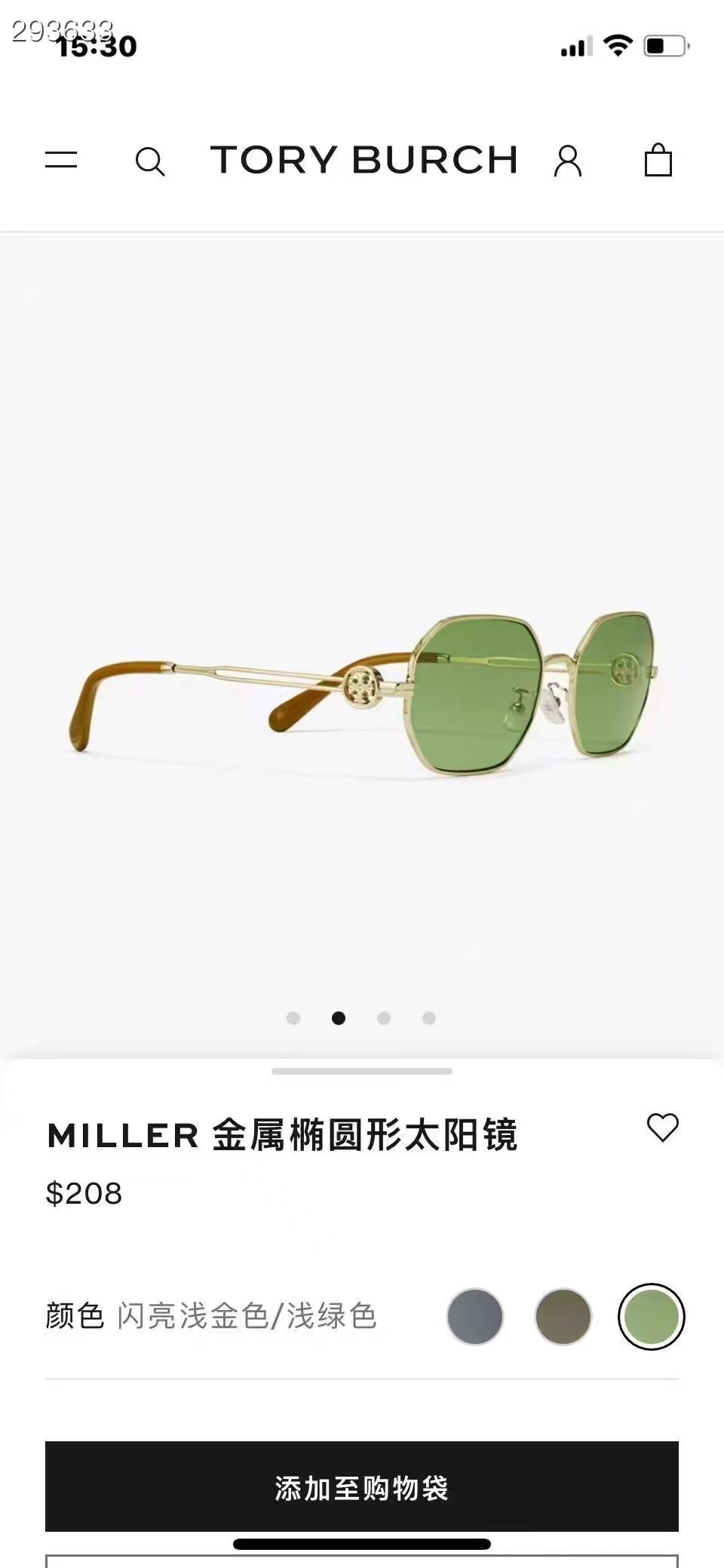This screenshot has height=1568, width=724.
Task: Select the third carousel dot
Action: click(383, 1017)
